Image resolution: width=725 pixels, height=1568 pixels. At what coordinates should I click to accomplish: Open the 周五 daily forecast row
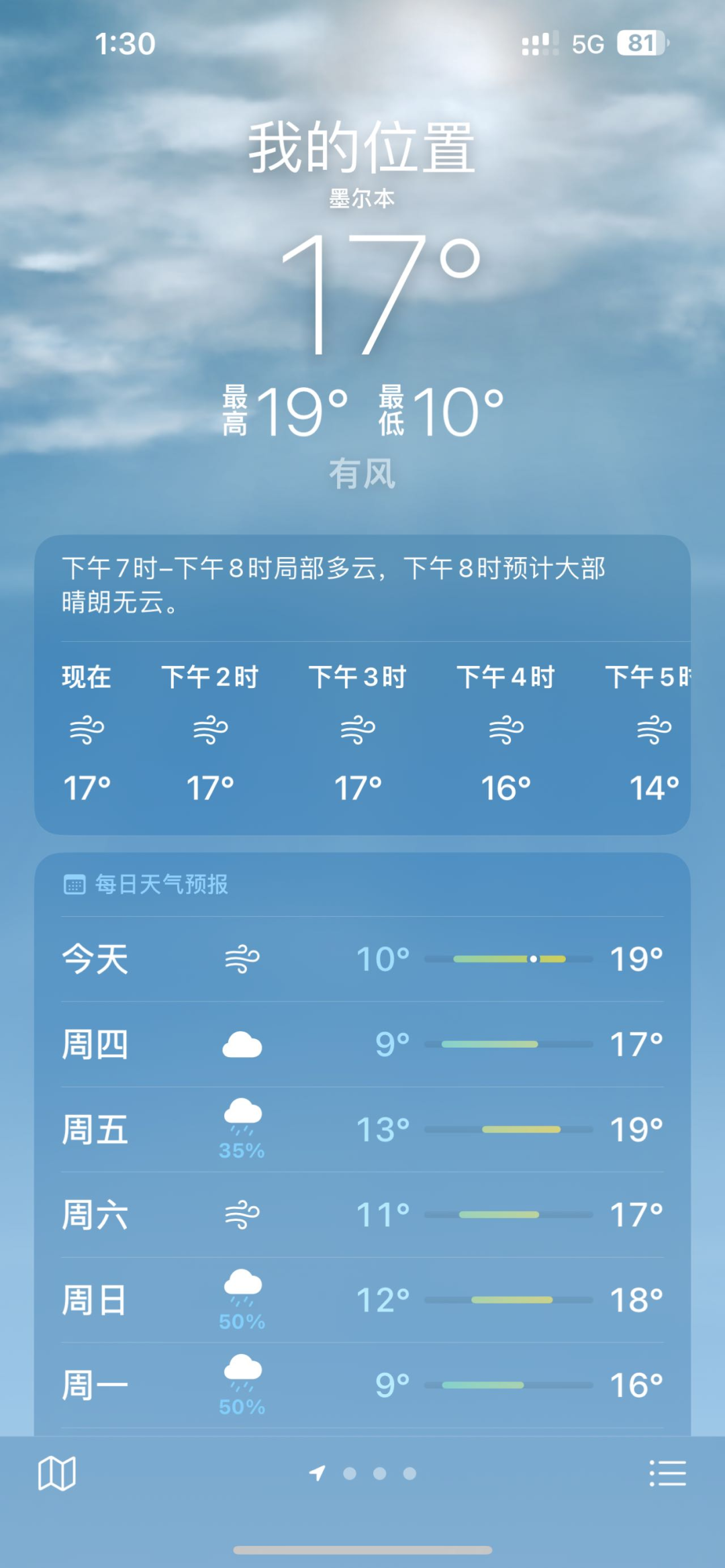(x=362, y=1129)
